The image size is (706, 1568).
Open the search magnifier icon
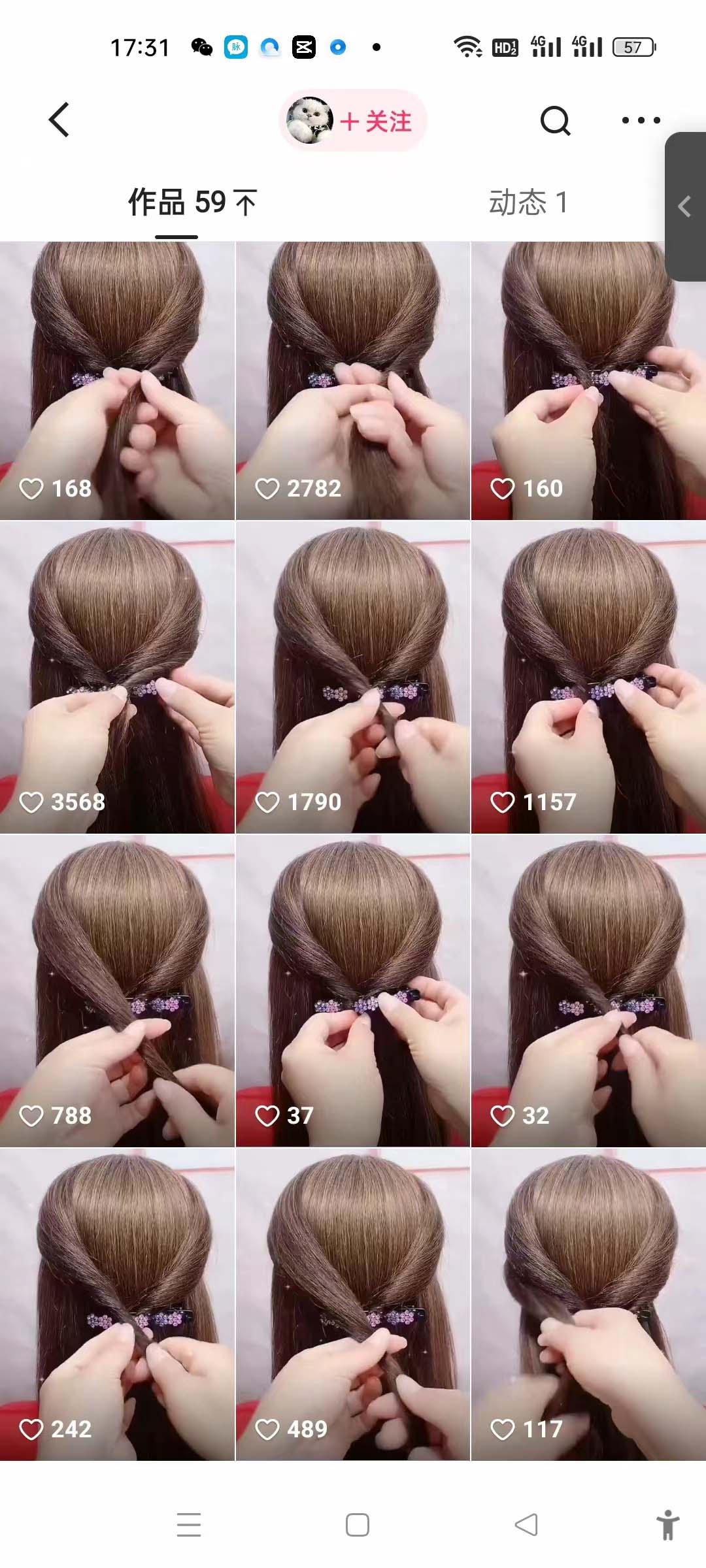pos(555,120)
